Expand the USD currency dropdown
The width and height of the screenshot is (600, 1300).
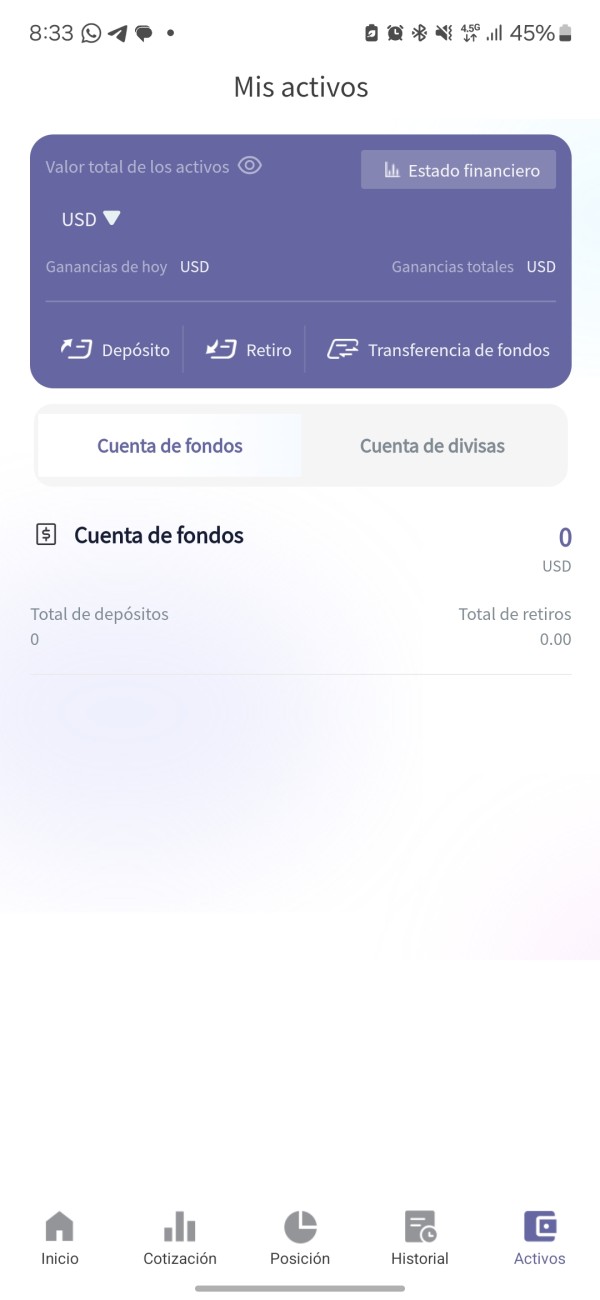(91, 219)
